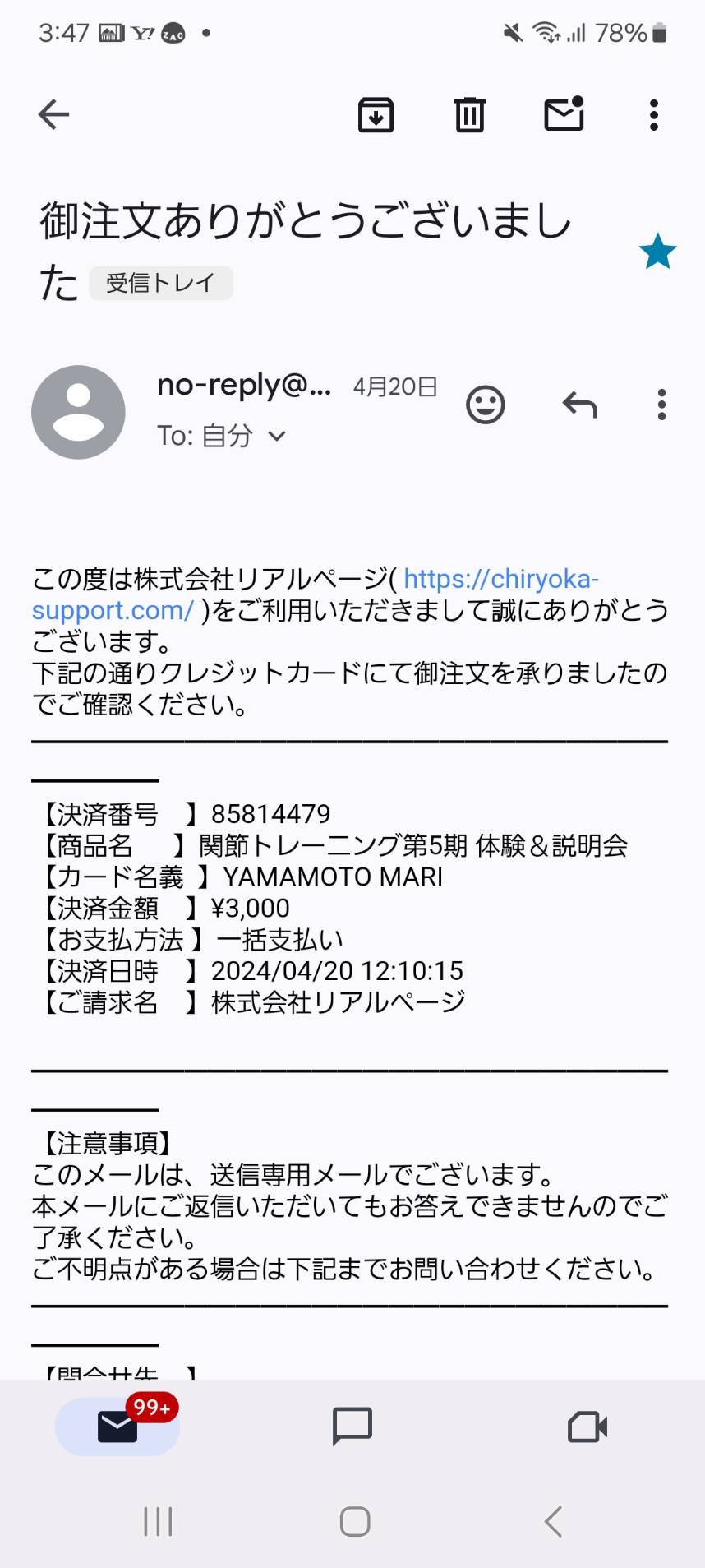The image size is (705, 1568).
Task: Open the top overflow menu
Action: tap(654, 115)
